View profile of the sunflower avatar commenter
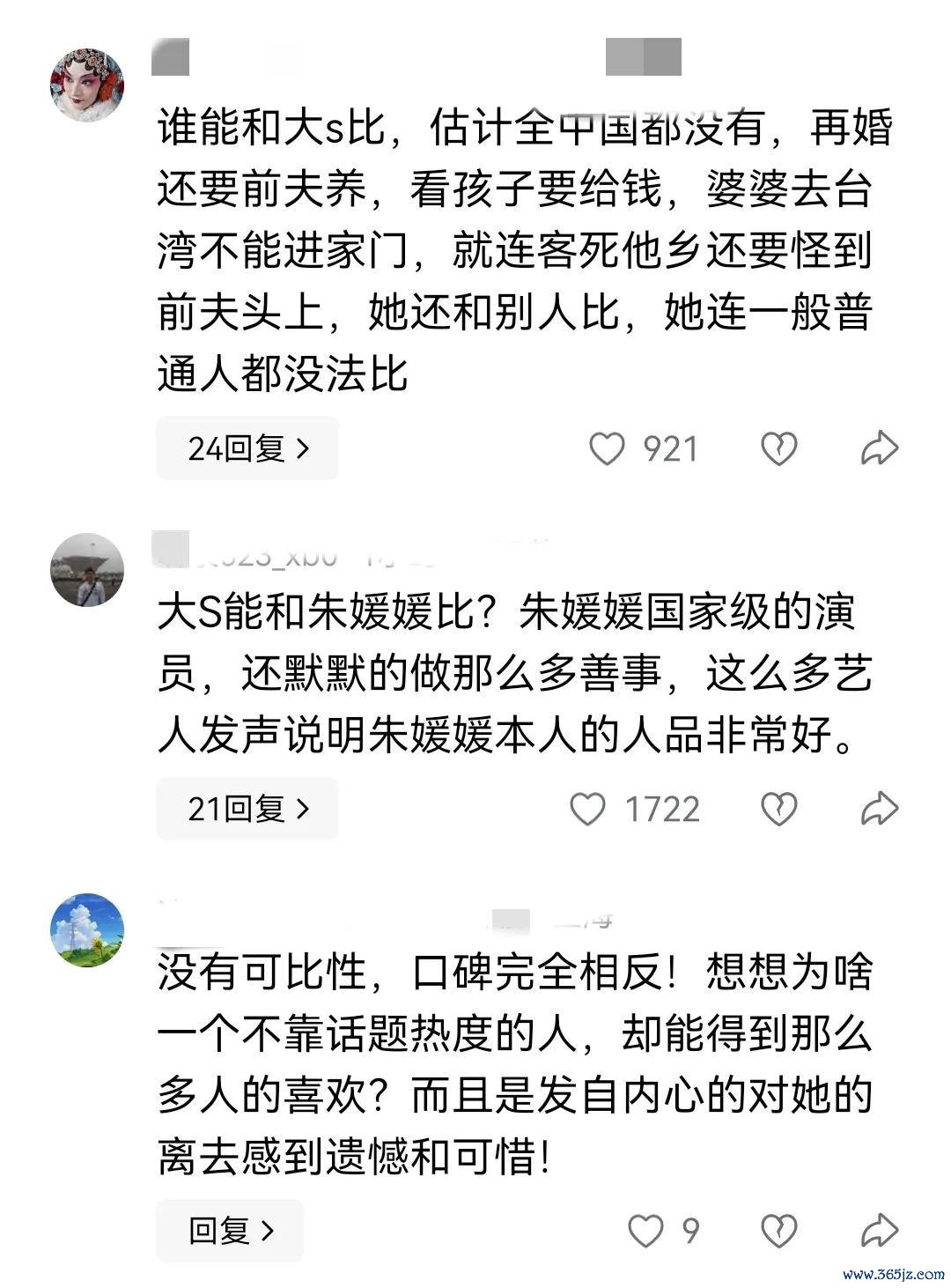The image size is (951, 1288). (x=86, y=930)
